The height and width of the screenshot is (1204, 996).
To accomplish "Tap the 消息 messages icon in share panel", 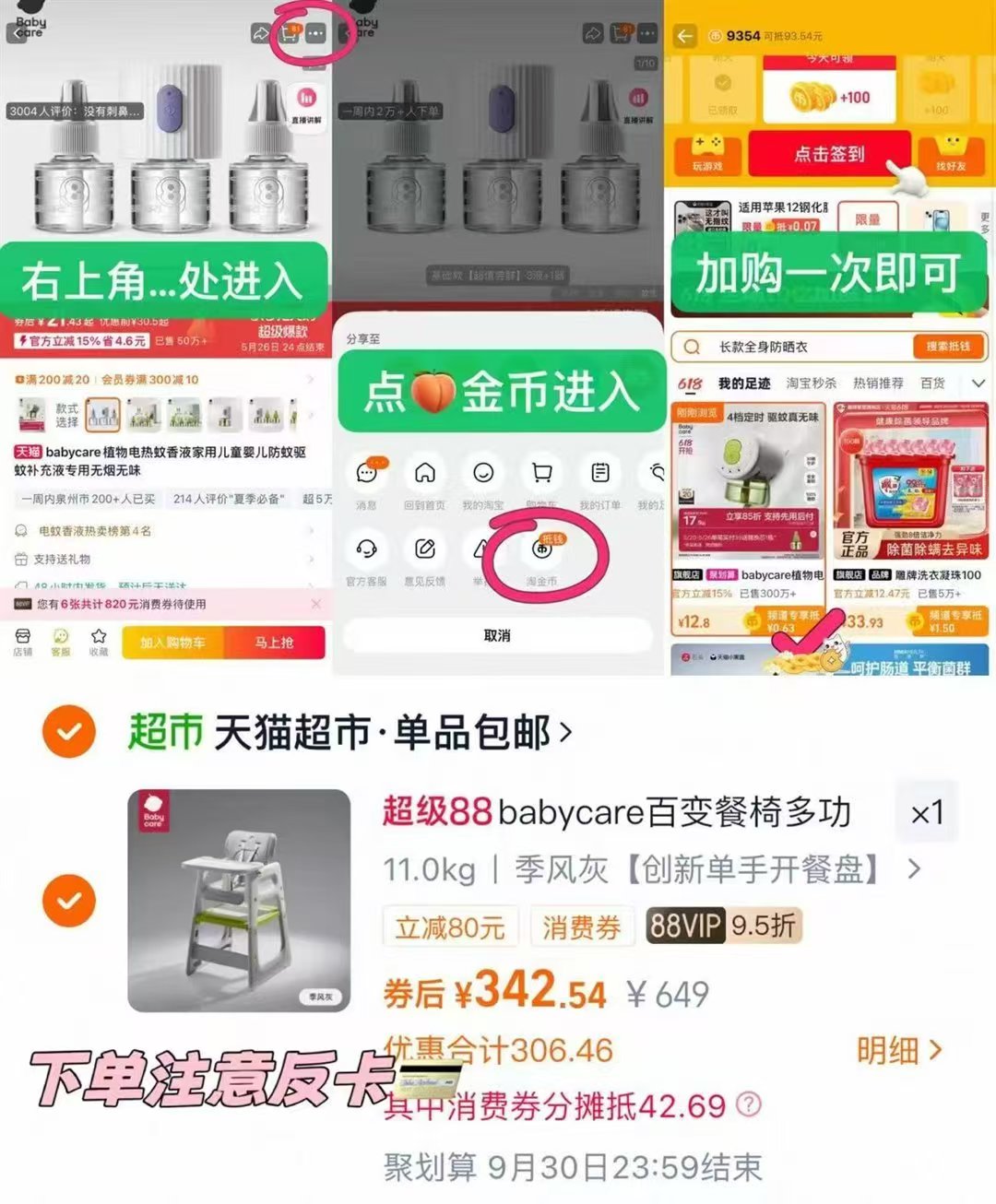I will click(x=368, y=473).
